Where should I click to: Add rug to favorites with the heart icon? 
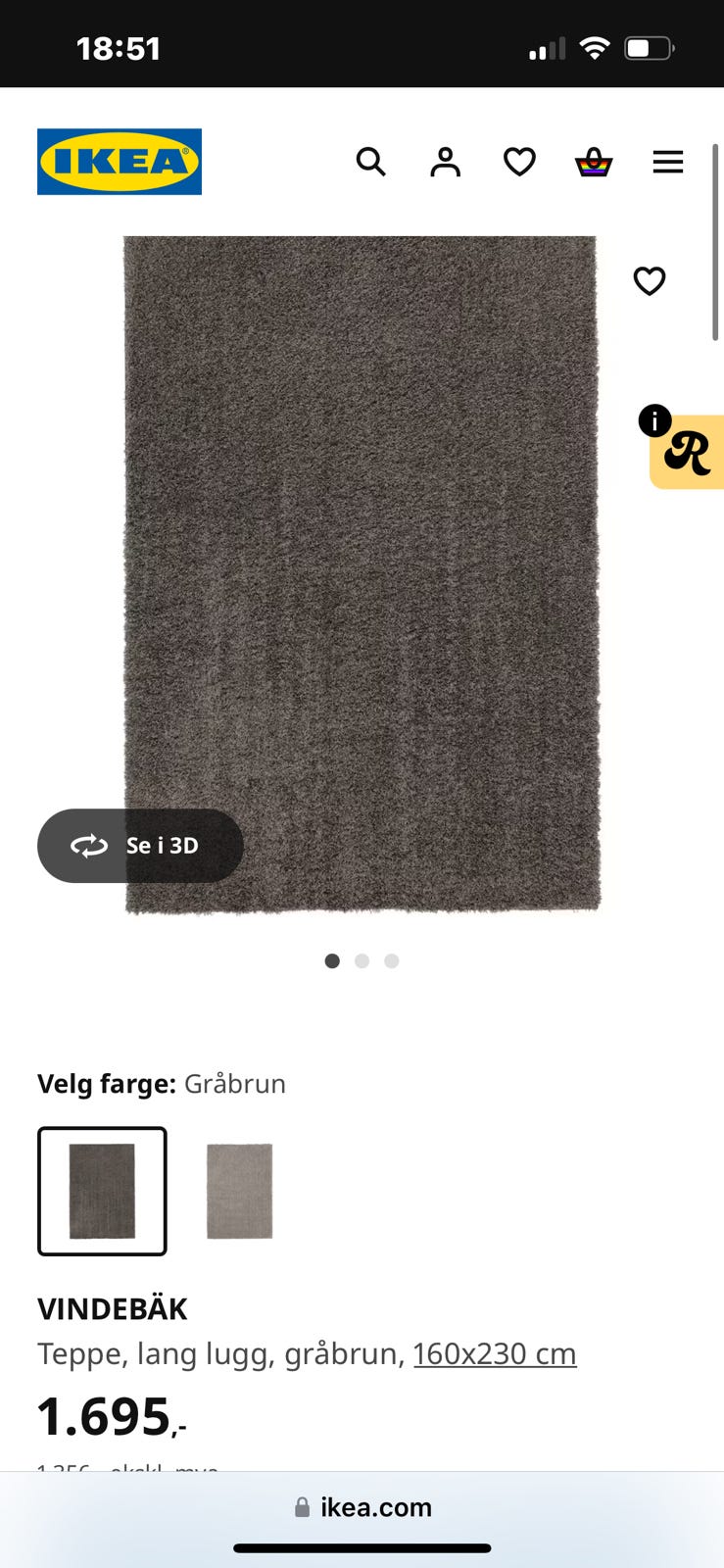tap(650, 281)
